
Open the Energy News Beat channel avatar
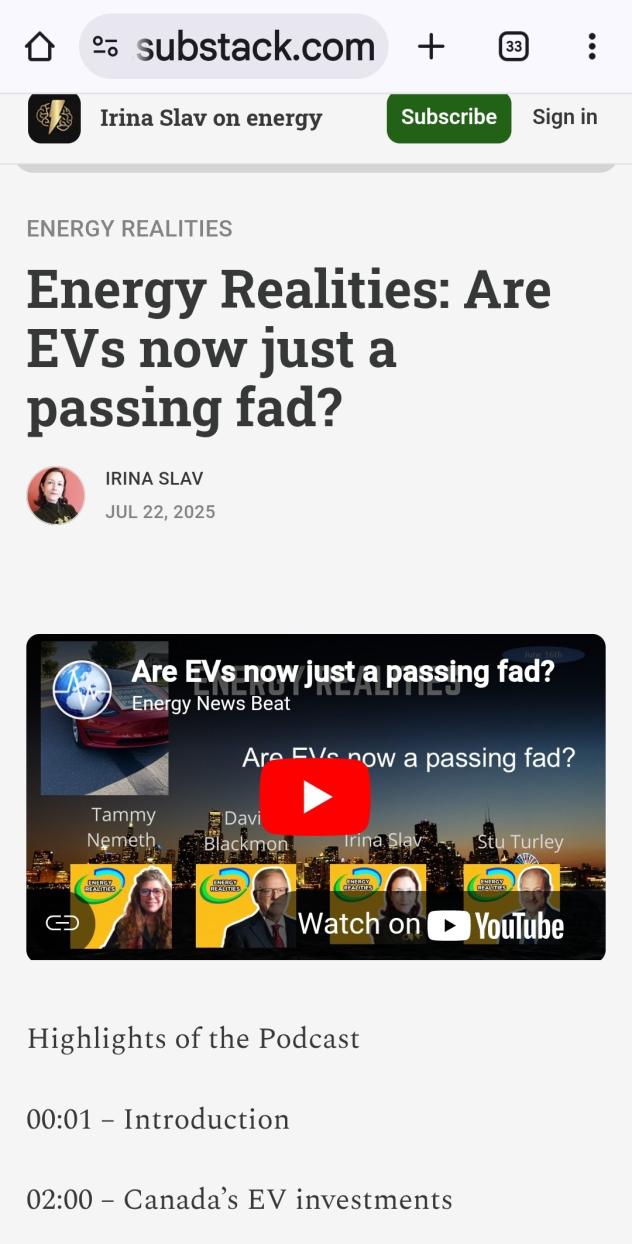pyautogui.click(x=82, y=689)
